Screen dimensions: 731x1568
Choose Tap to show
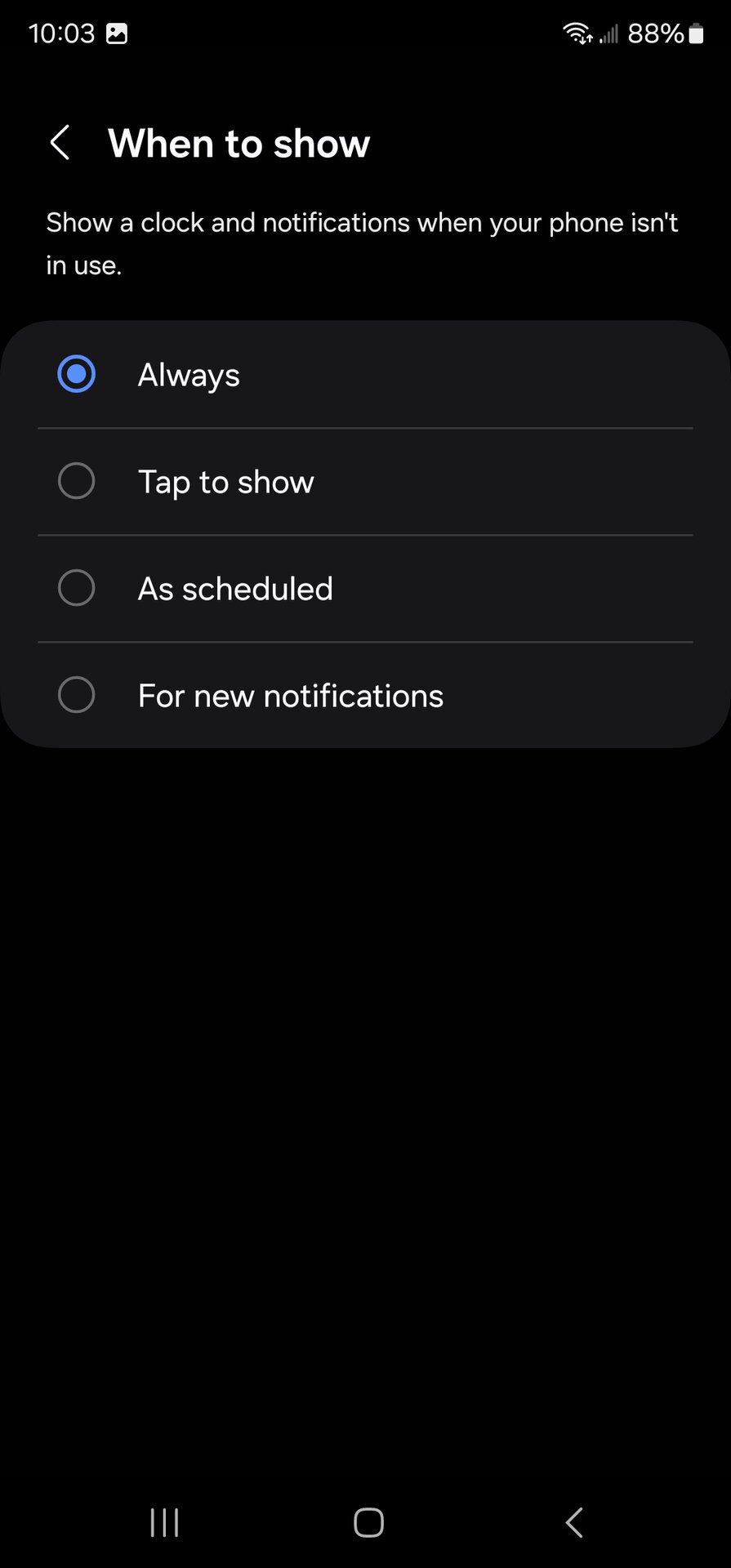point(77,482)
